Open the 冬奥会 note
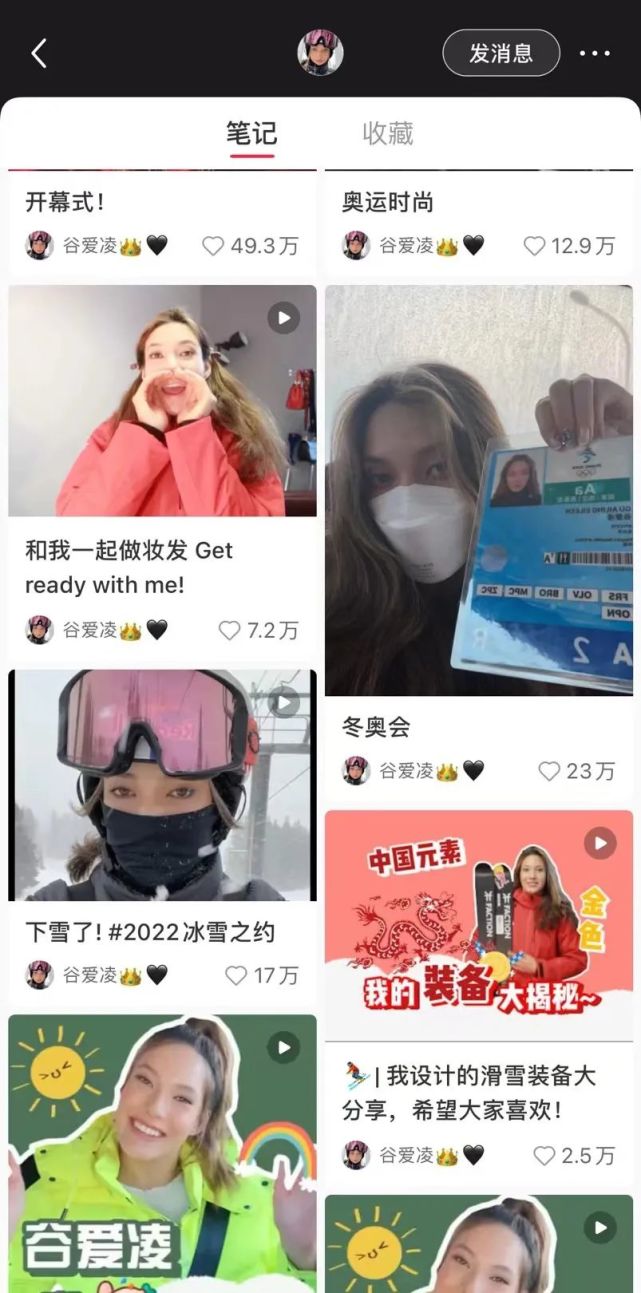Image resolution: width=641 pixels, height=1293 pixels. [x=478, y=490]
